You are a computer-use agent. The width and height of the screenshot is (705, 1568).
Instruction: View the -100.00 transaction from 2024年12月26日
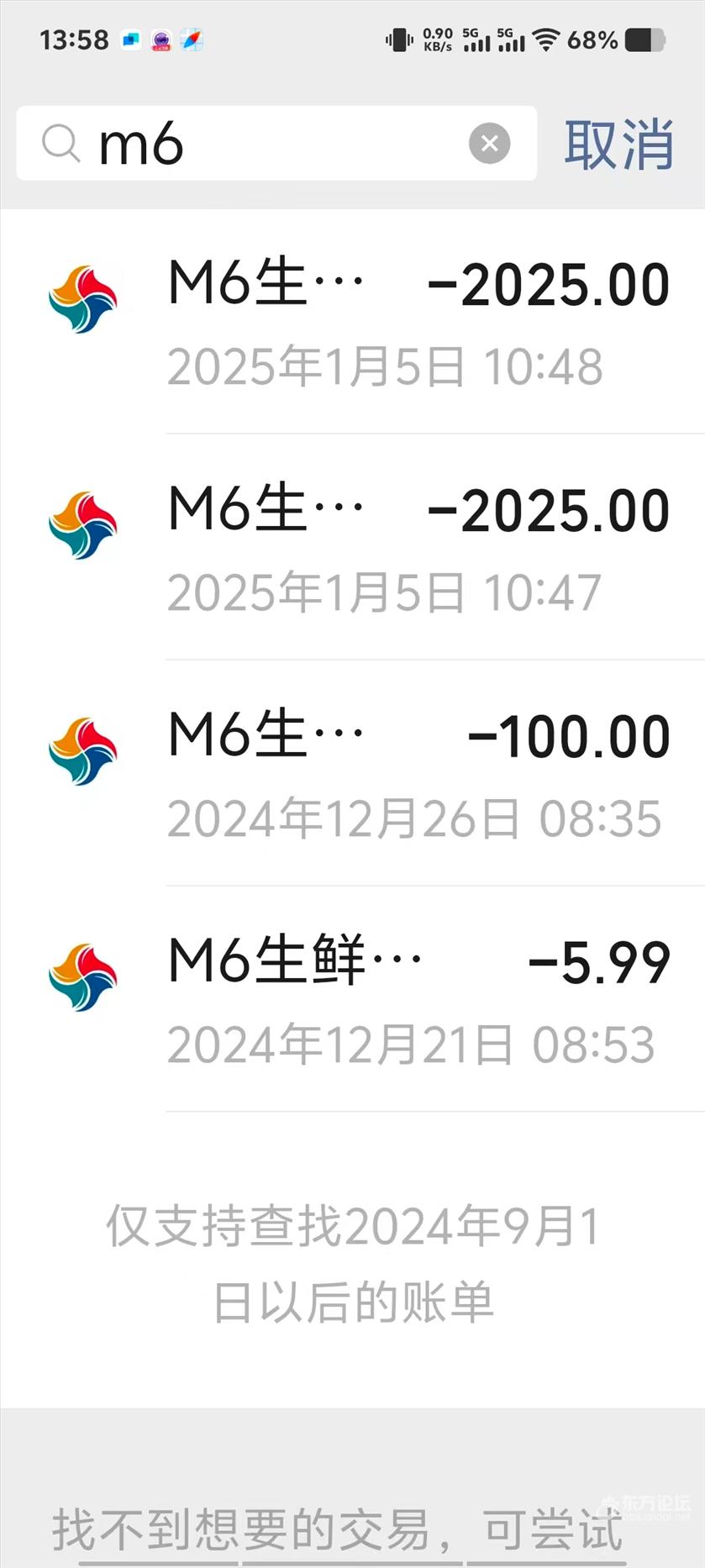pos(418,775)
